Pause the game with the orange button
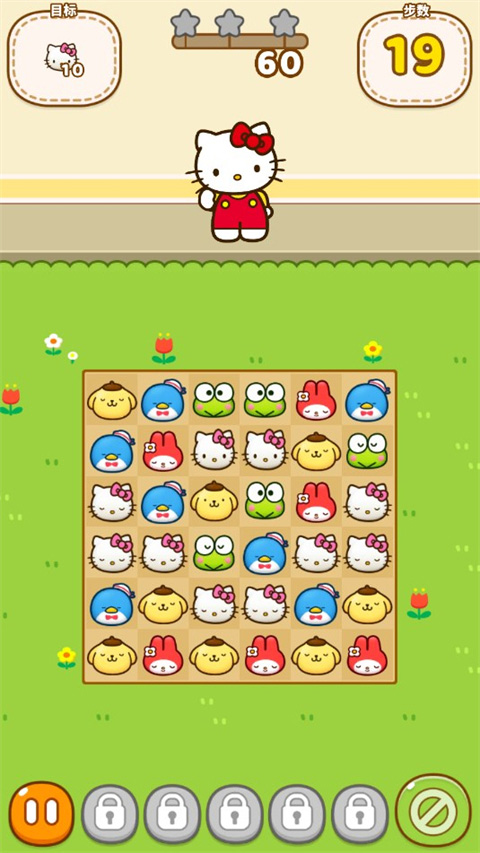480x853 pixels. (x=41, y=813)
